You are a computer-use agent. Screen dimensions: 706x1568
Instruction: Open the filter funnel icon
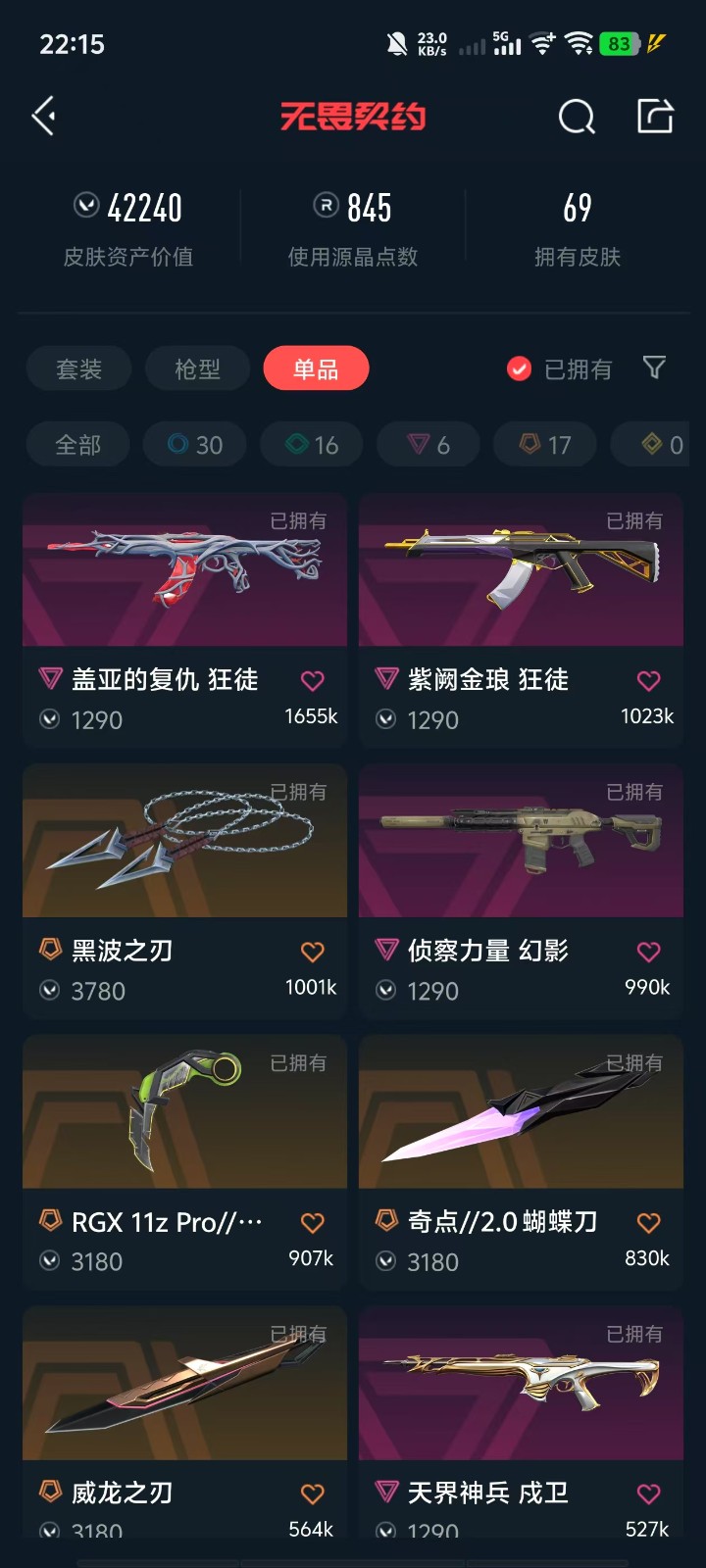[654, 367]
